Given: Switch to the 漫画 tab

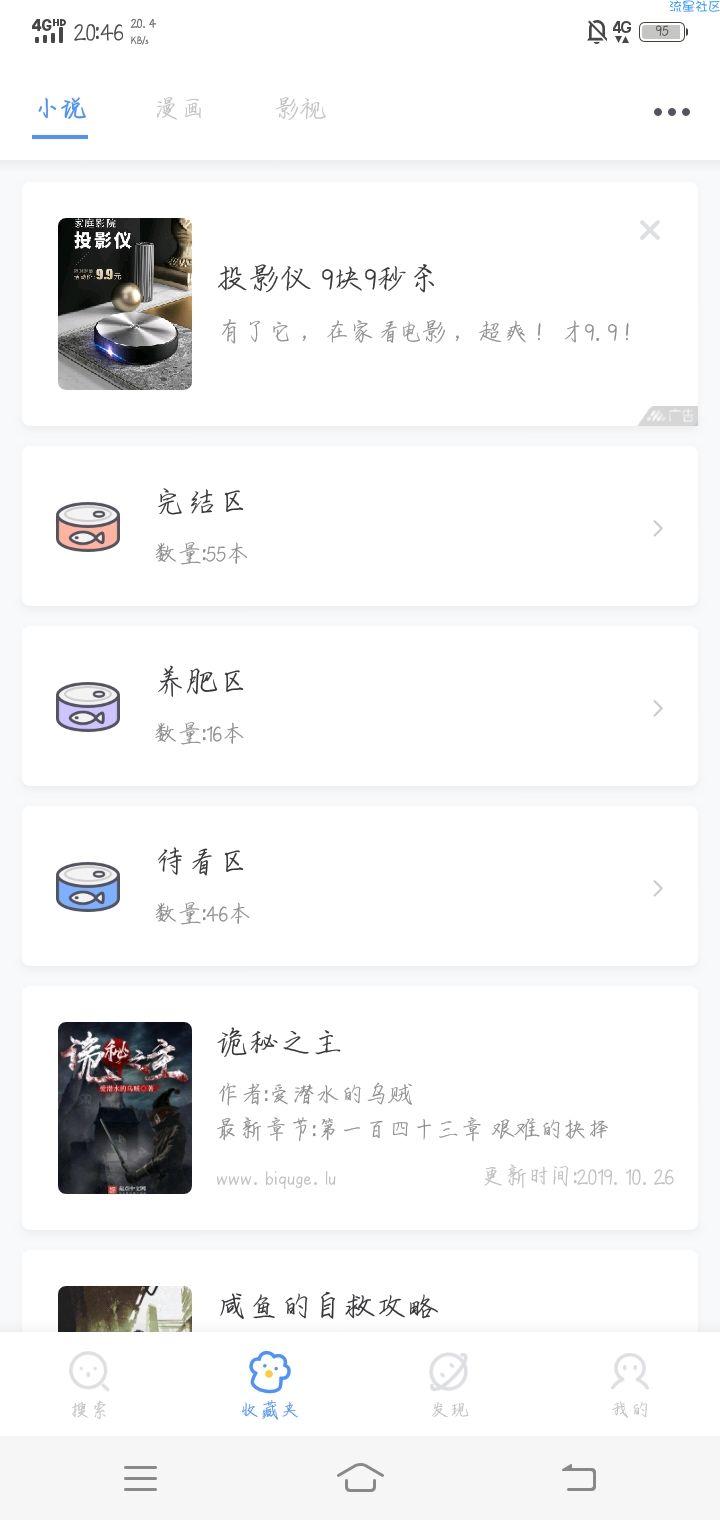Looking at the screenshot, I should (180, 109).
